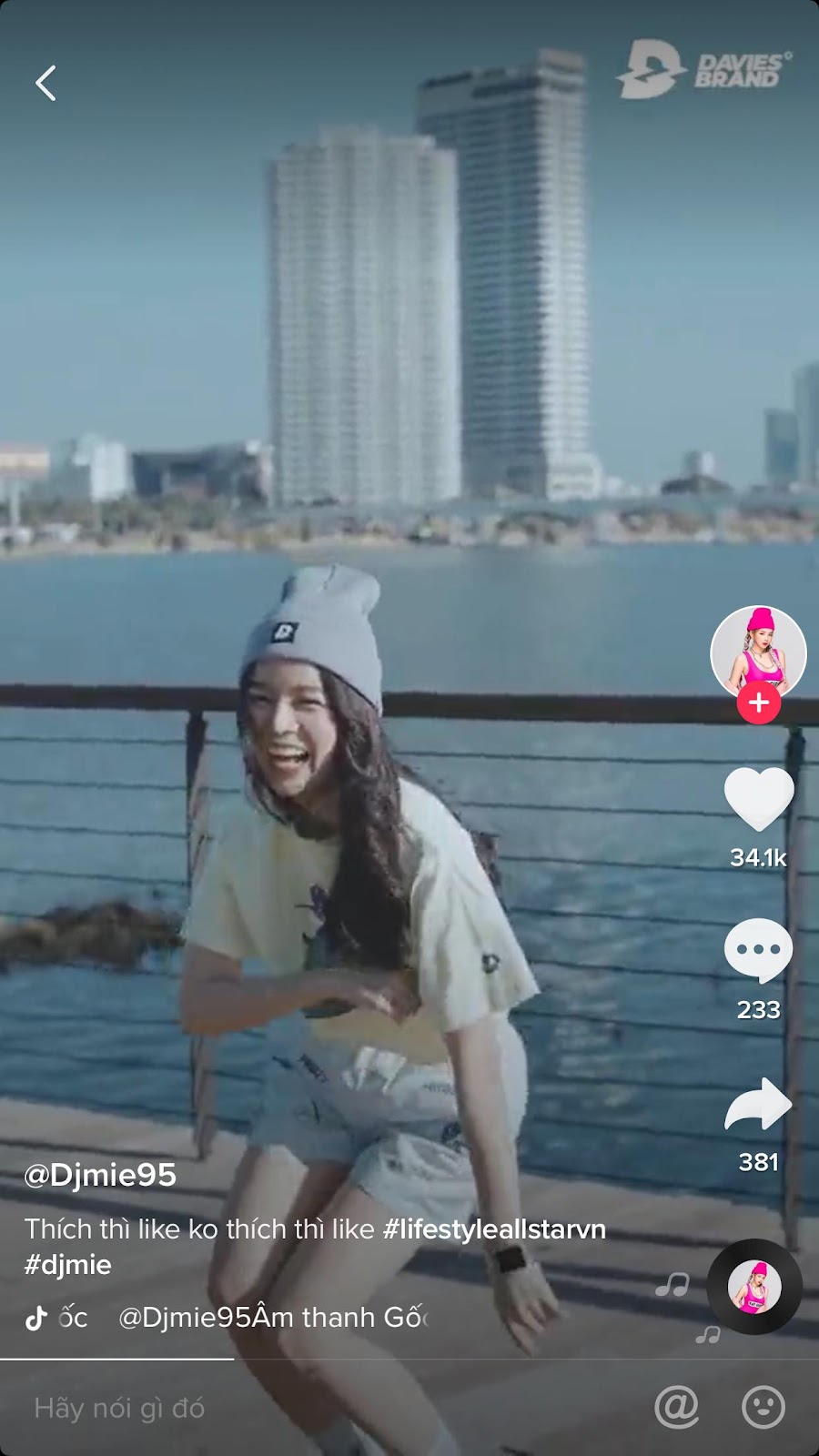Follow Djmie95 with the red plus button
Viewport: 819px width, 1456px height.
coord(759,703)
